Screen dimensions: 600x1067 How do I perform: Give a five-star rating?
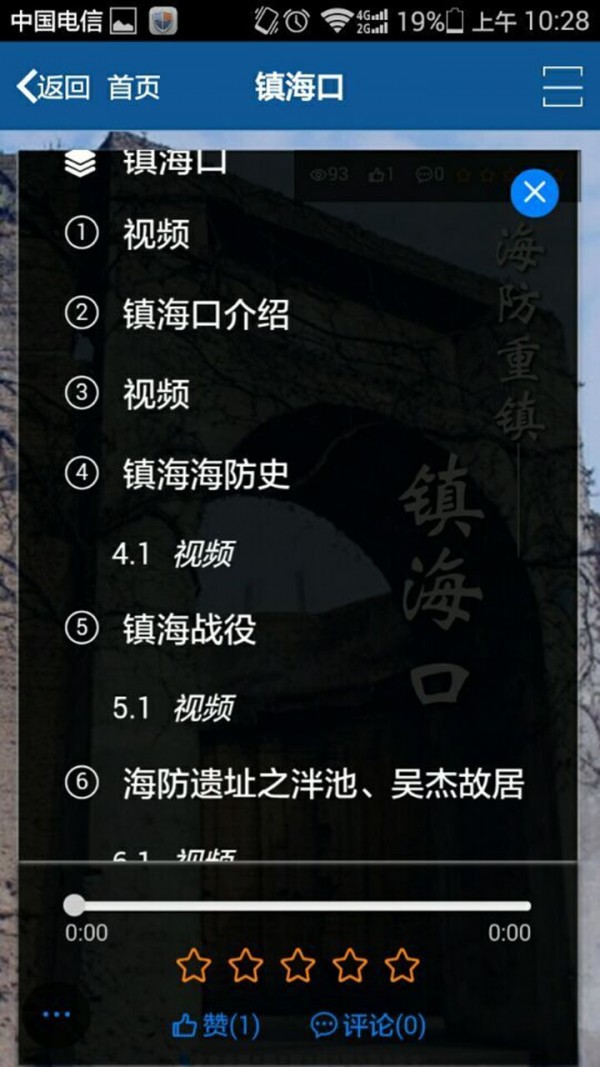pos(402,966)
